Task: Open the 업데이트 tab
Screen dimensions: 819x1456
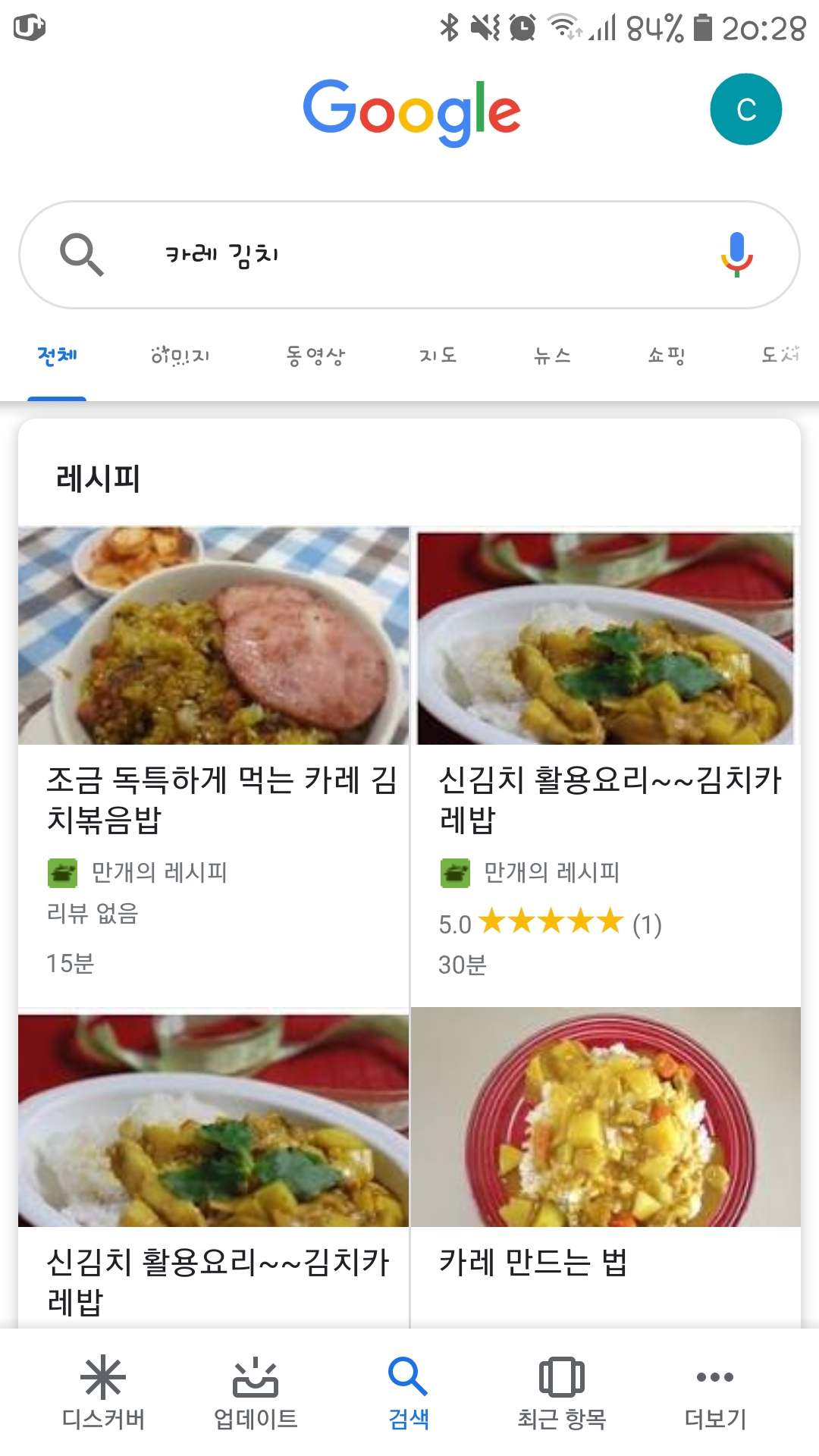Action: [x=256, y=1392]
